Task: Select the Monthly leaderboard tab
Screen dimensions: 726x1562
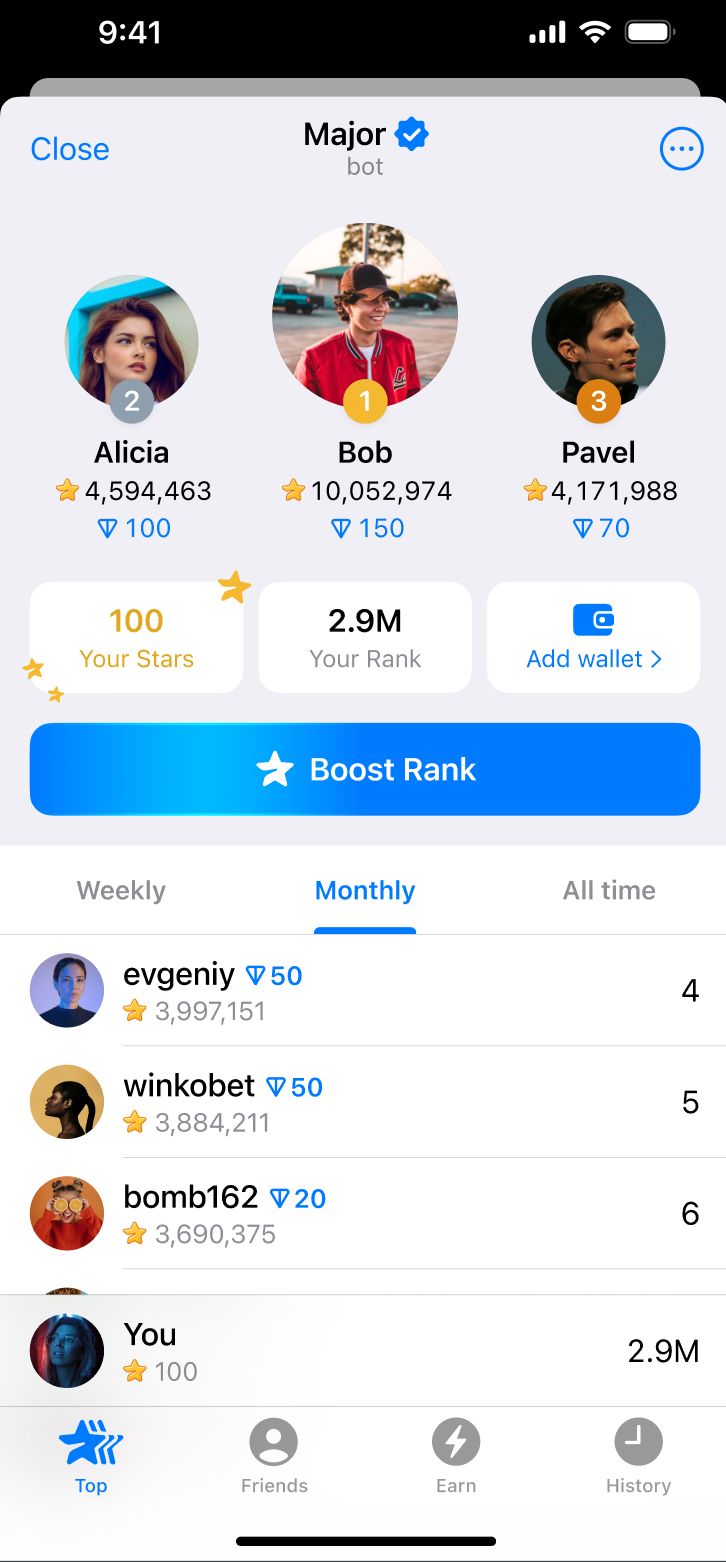Action: click(364, 890)
